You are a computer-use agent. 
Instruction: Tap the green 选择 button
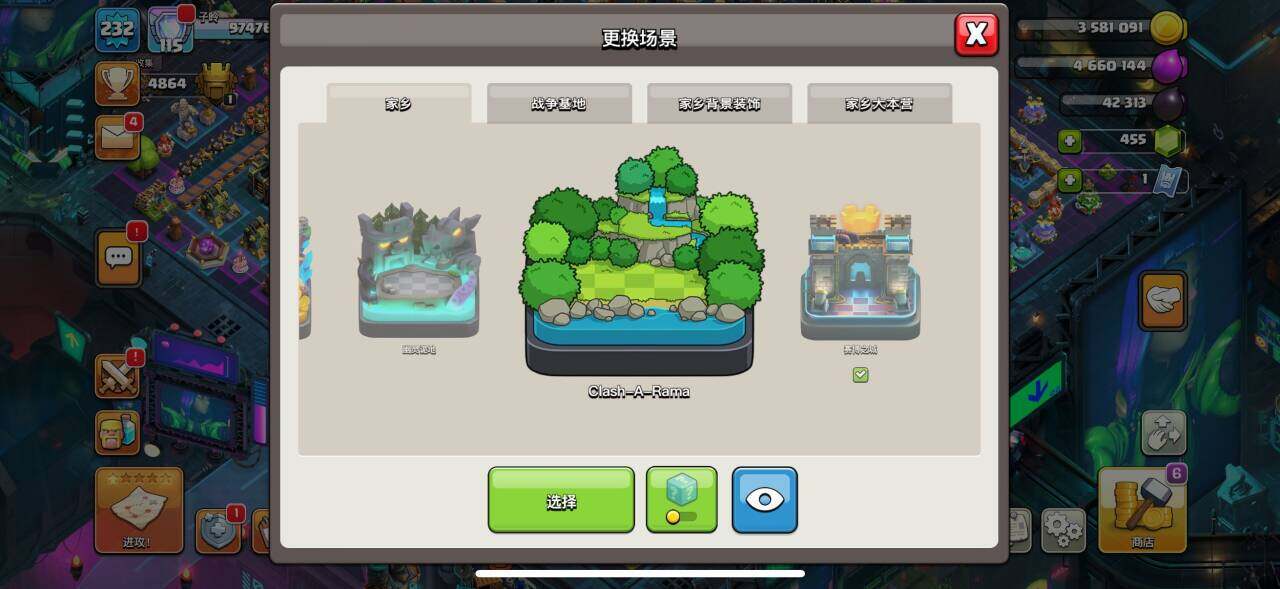(561, 500)
